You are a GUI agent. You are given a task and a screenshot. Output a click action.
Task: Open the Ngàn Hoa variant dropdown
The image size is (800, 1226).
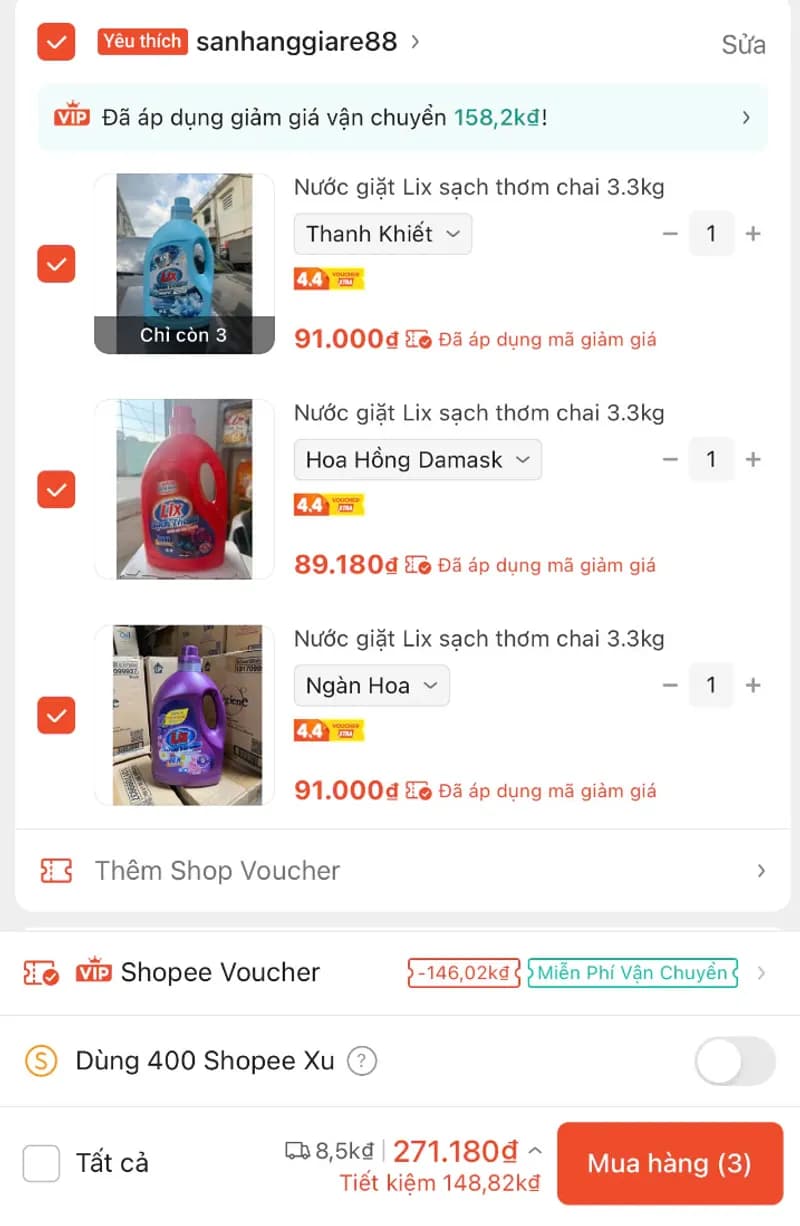coord(371,685)
